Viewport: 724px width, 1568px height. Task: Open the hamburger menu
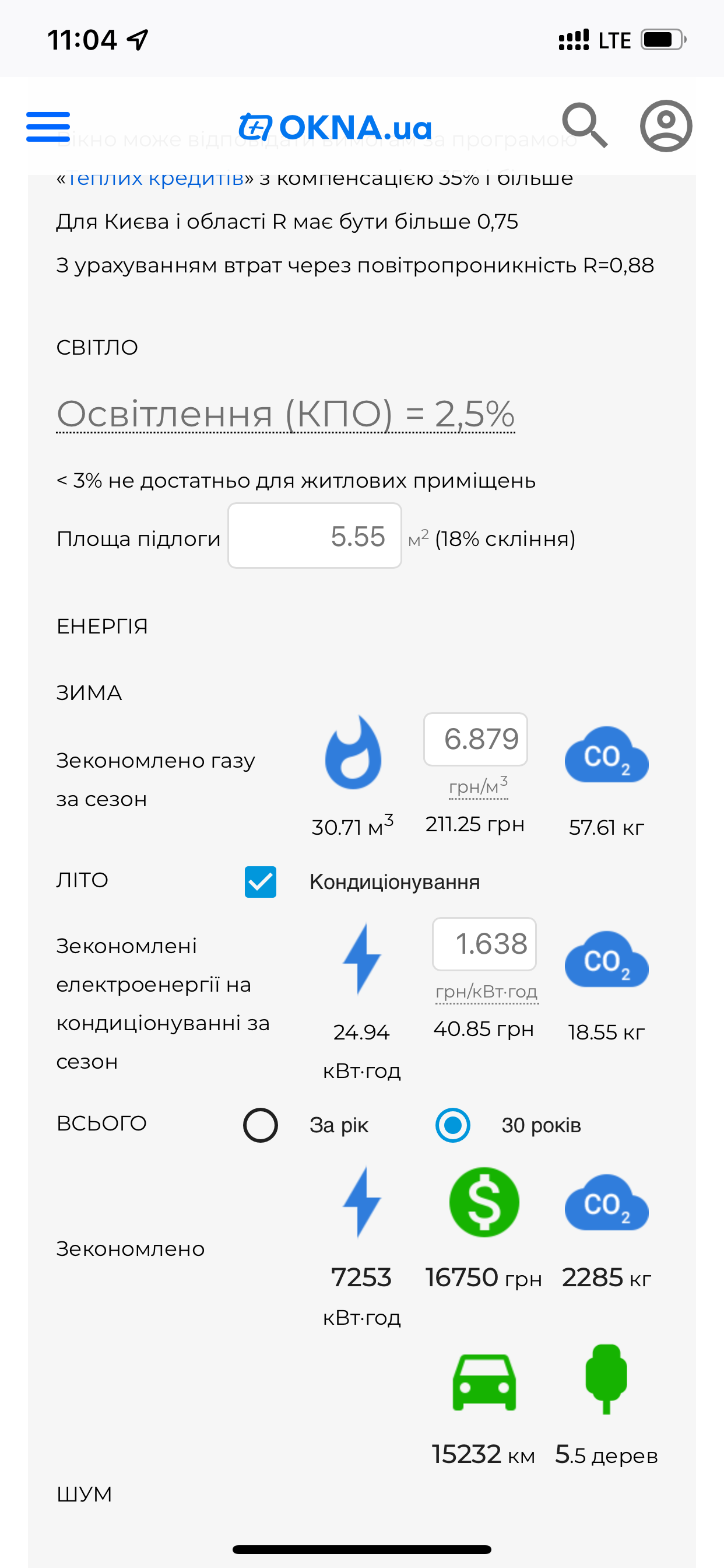(48, 127)
